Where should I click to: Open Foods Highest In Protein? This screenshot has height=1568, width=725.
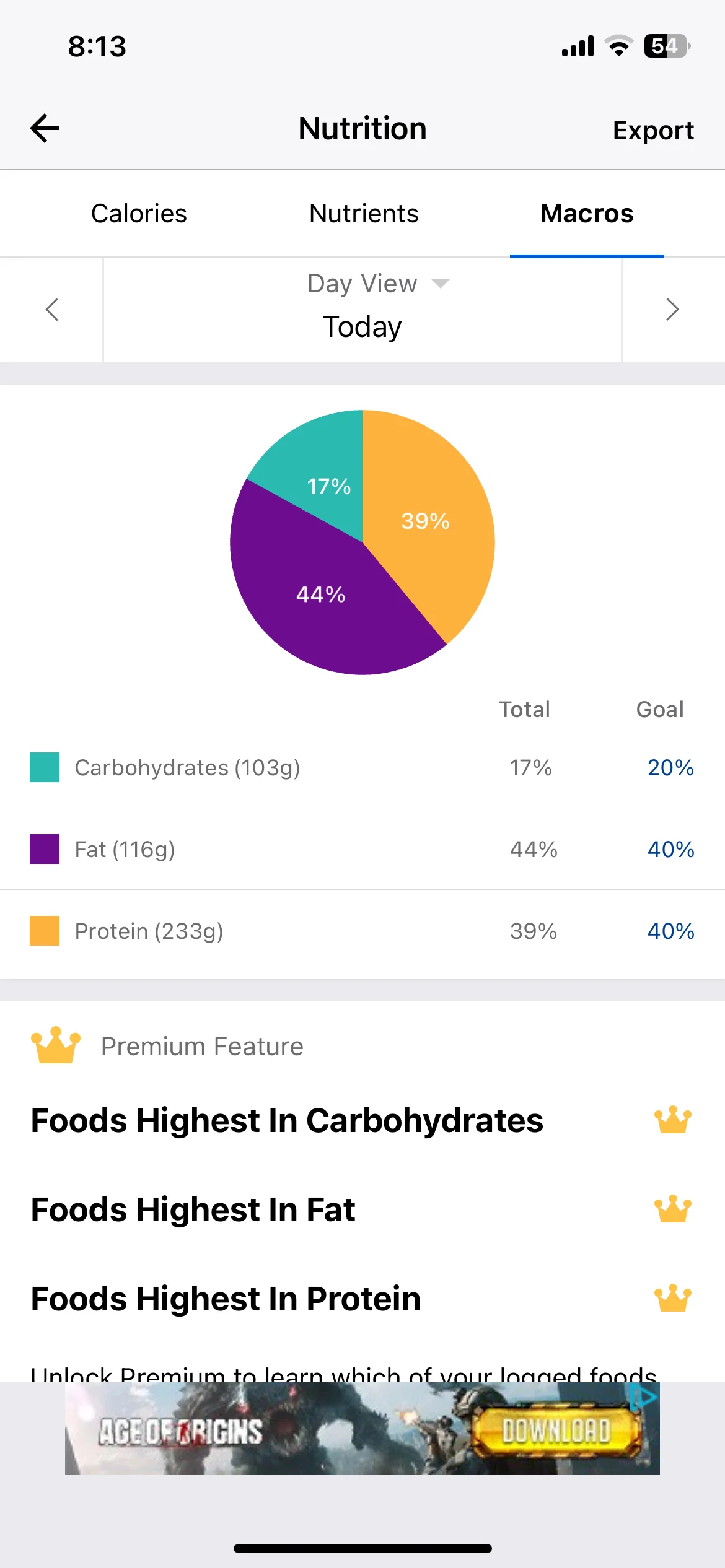pos(362,1299)
